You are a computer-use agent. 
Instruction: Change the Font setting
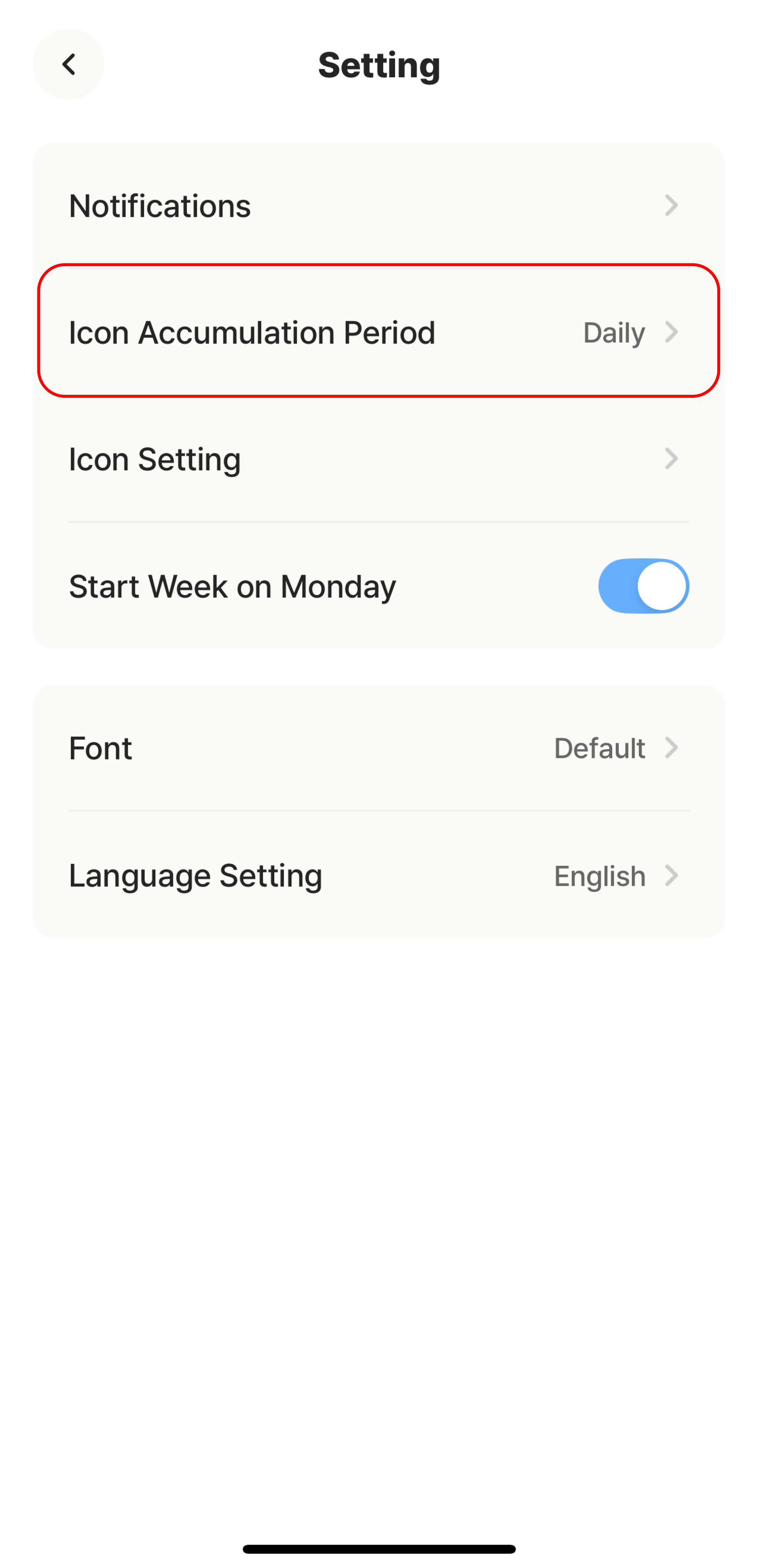[x=379, y=748]
